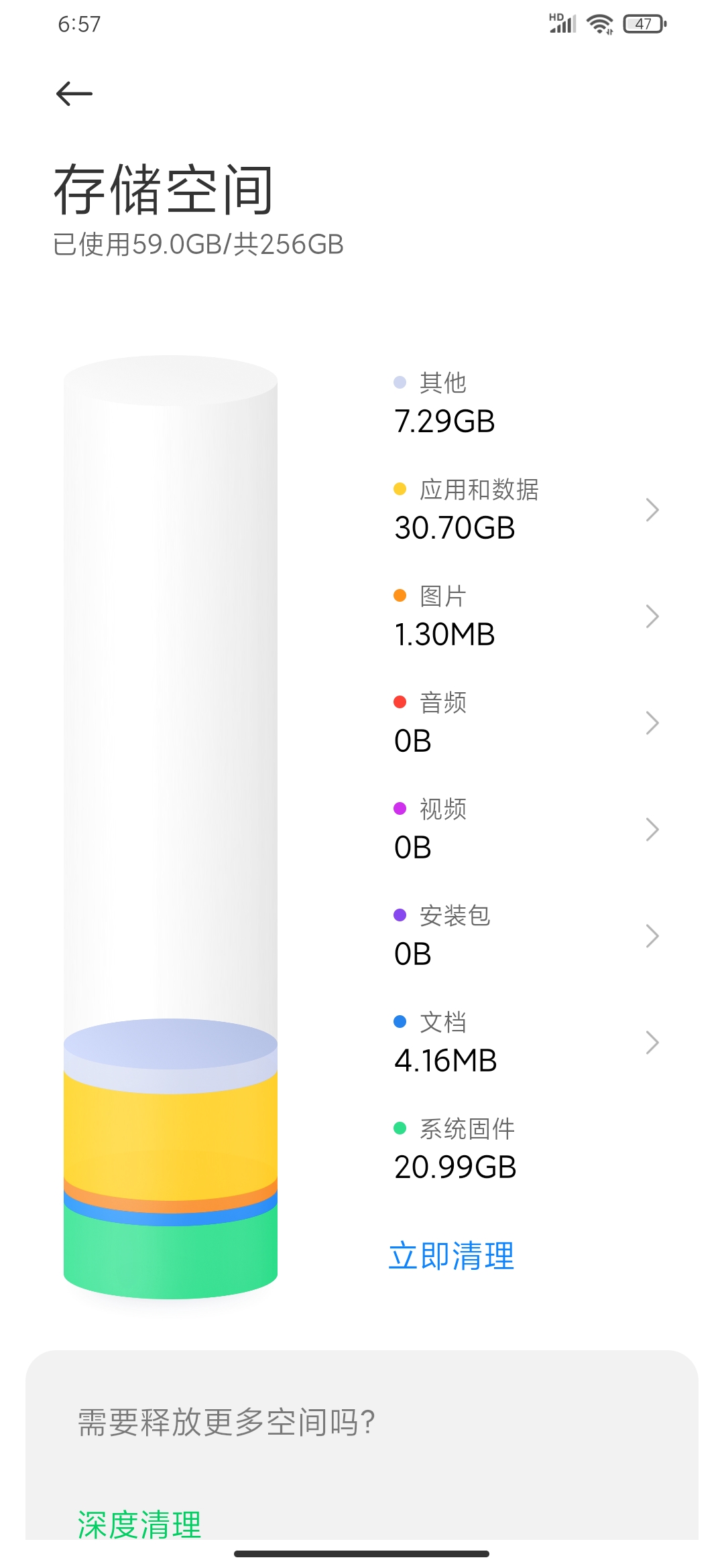
Task: Open the 安装包 storage row
Action: click(526, 936)
